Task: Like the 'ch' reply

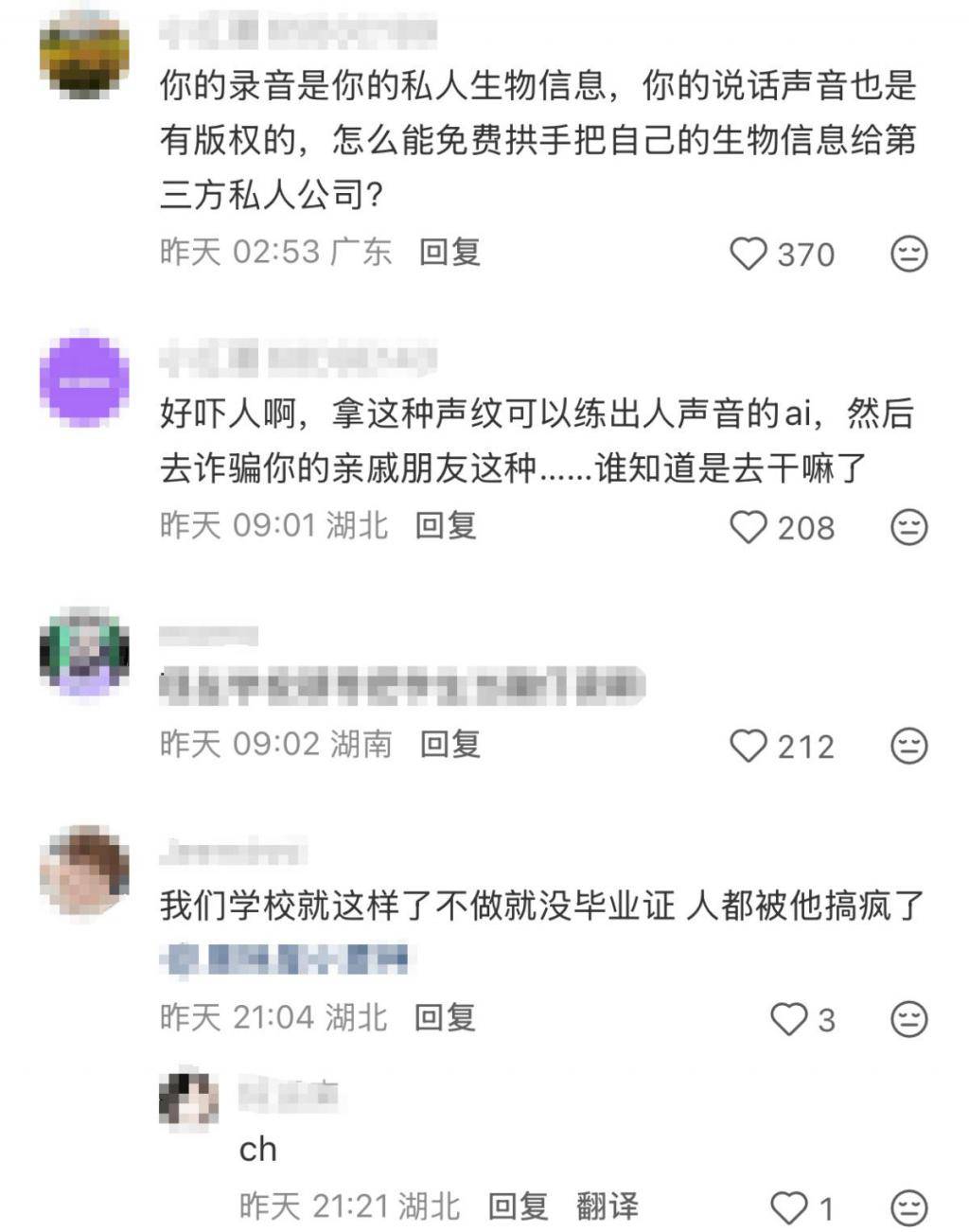Action: pyautogui.click(x=788, y=1207)
